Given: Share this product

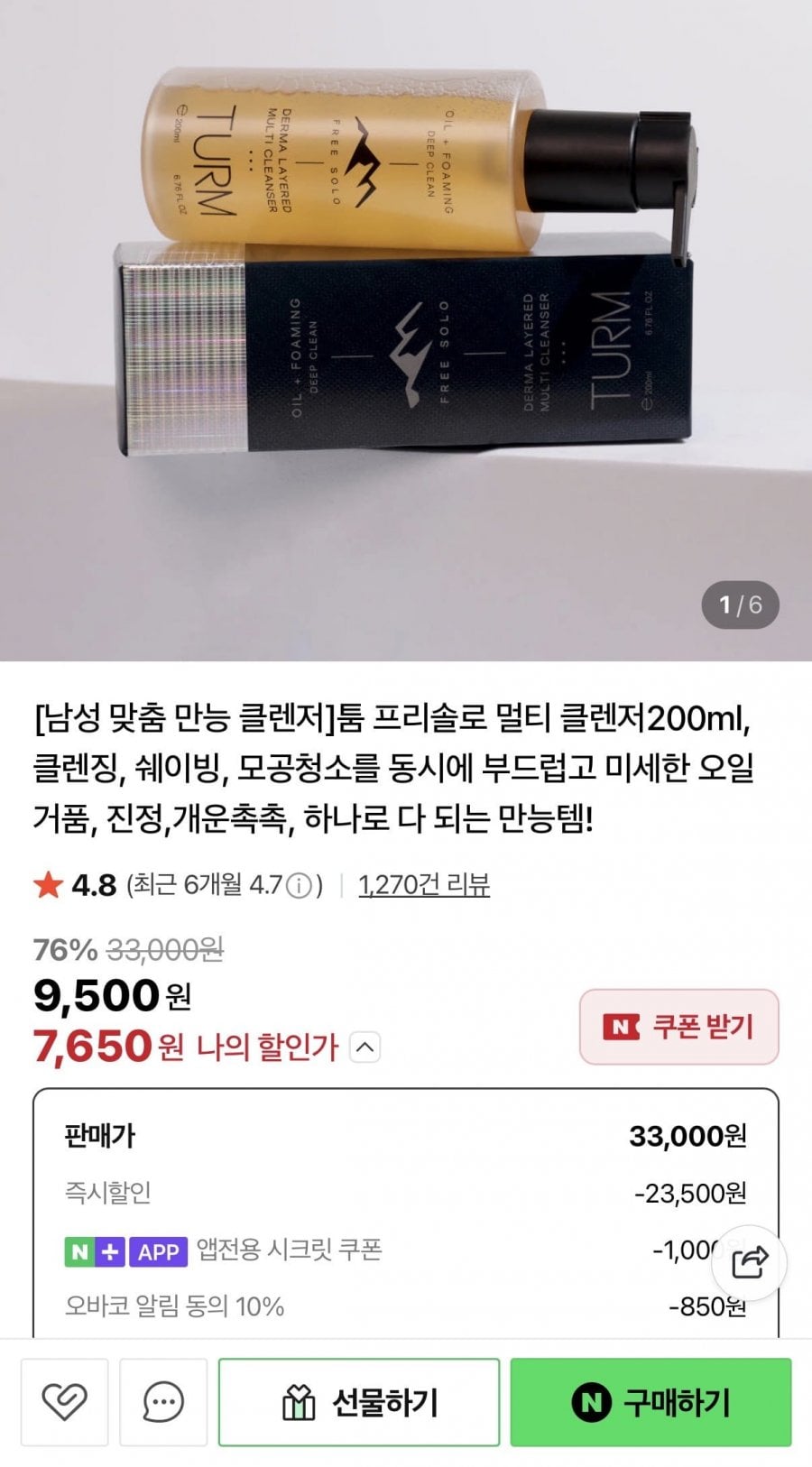Looking at the screenshot, I should point(749,1262).
